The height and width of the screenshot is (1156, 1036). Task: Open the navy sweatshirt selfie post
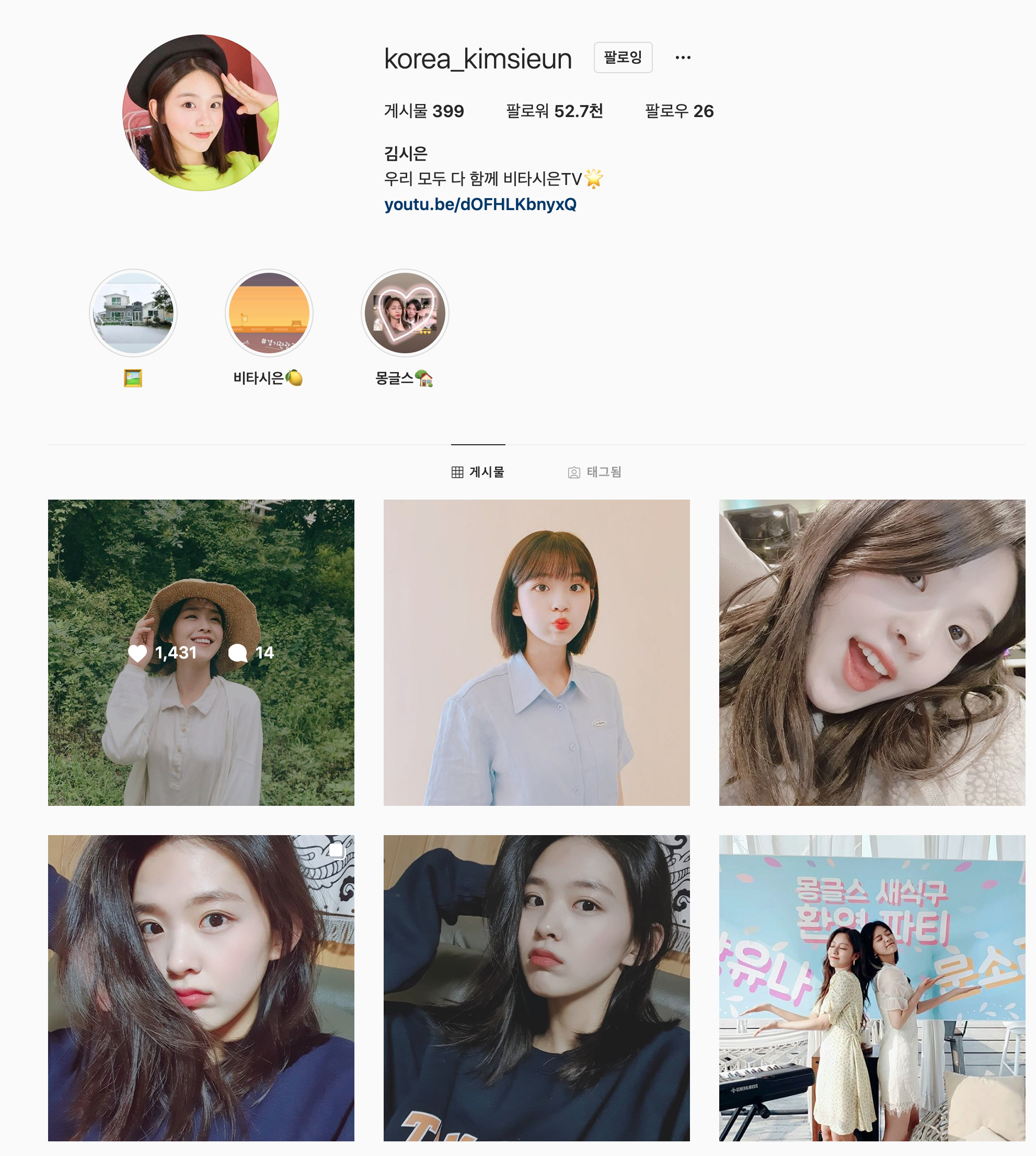(536, 988)
